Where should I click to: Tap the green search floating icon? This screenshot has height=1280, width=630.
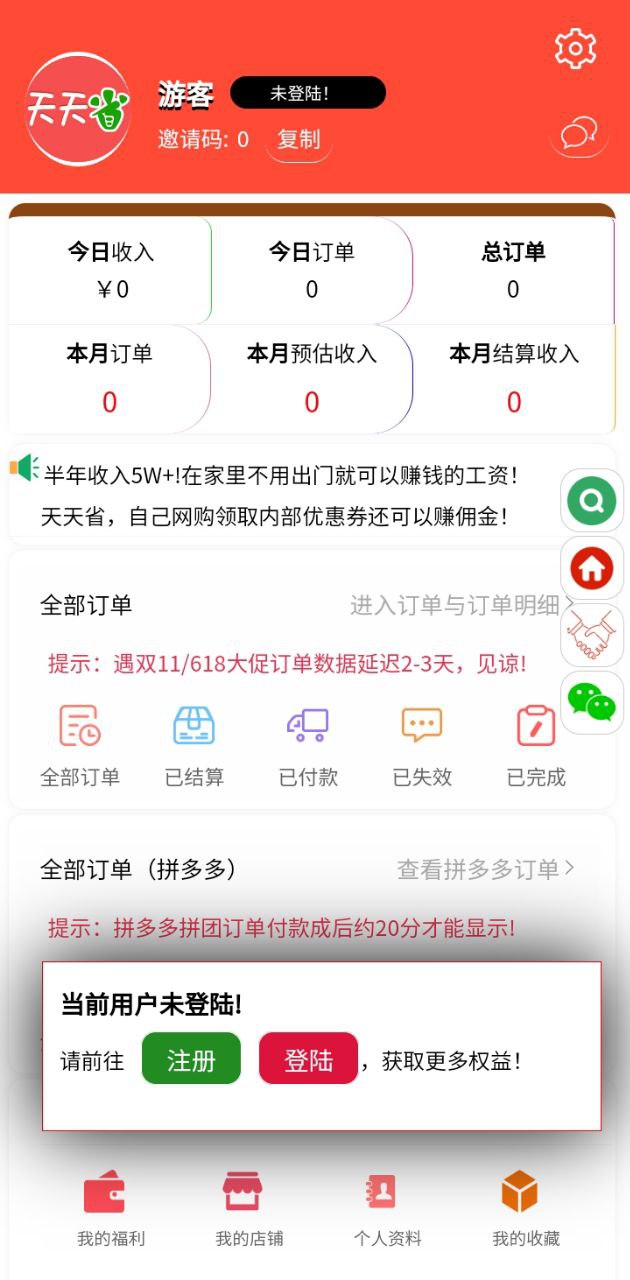(x=592, y=500)
